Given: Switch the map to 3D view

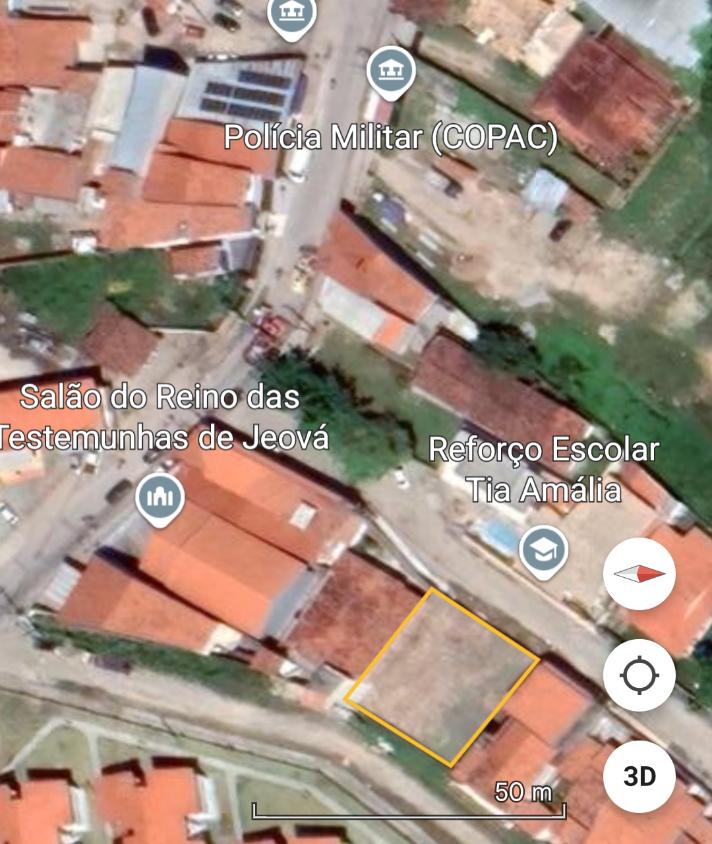Looking at the screenshot, I should tap(639, 776).
